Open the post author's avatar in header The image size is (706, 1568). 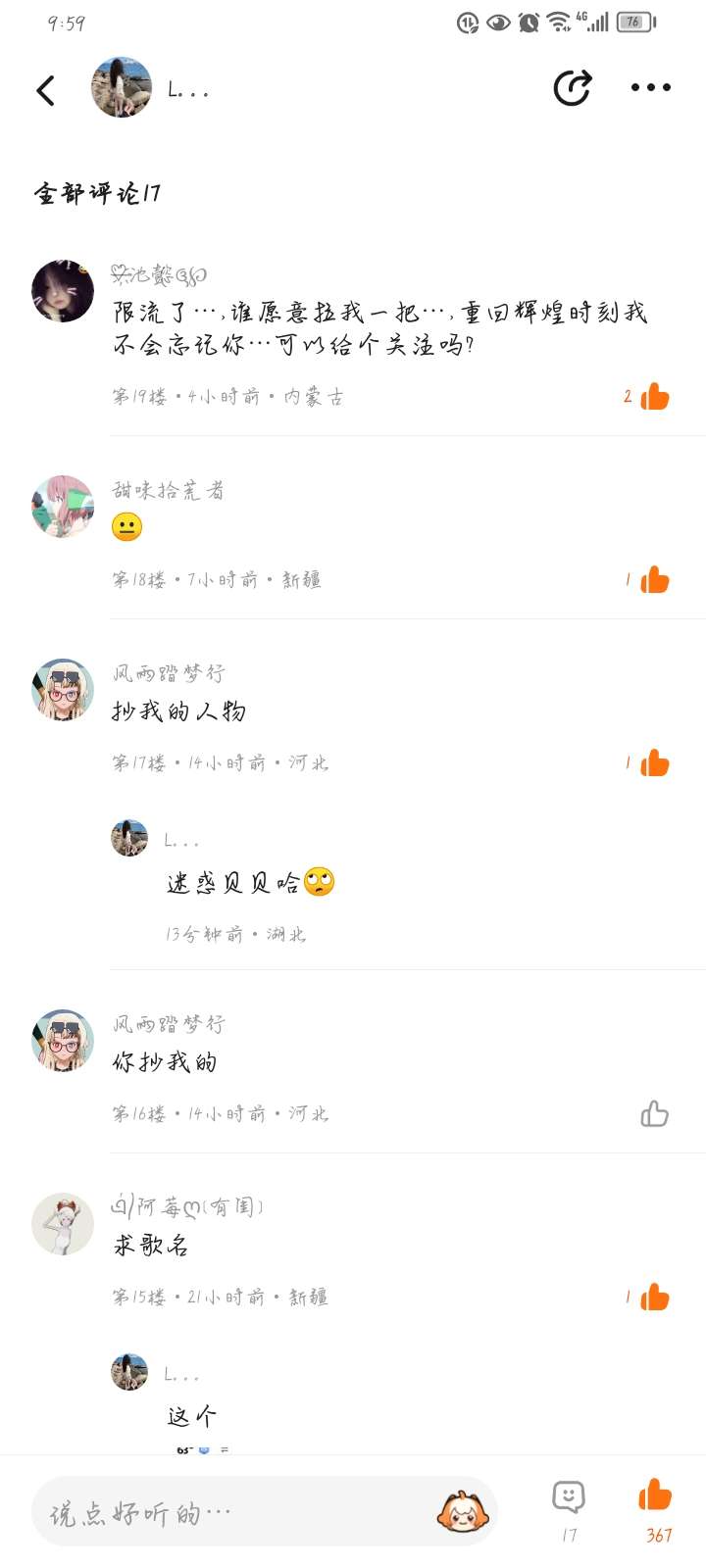122,88
